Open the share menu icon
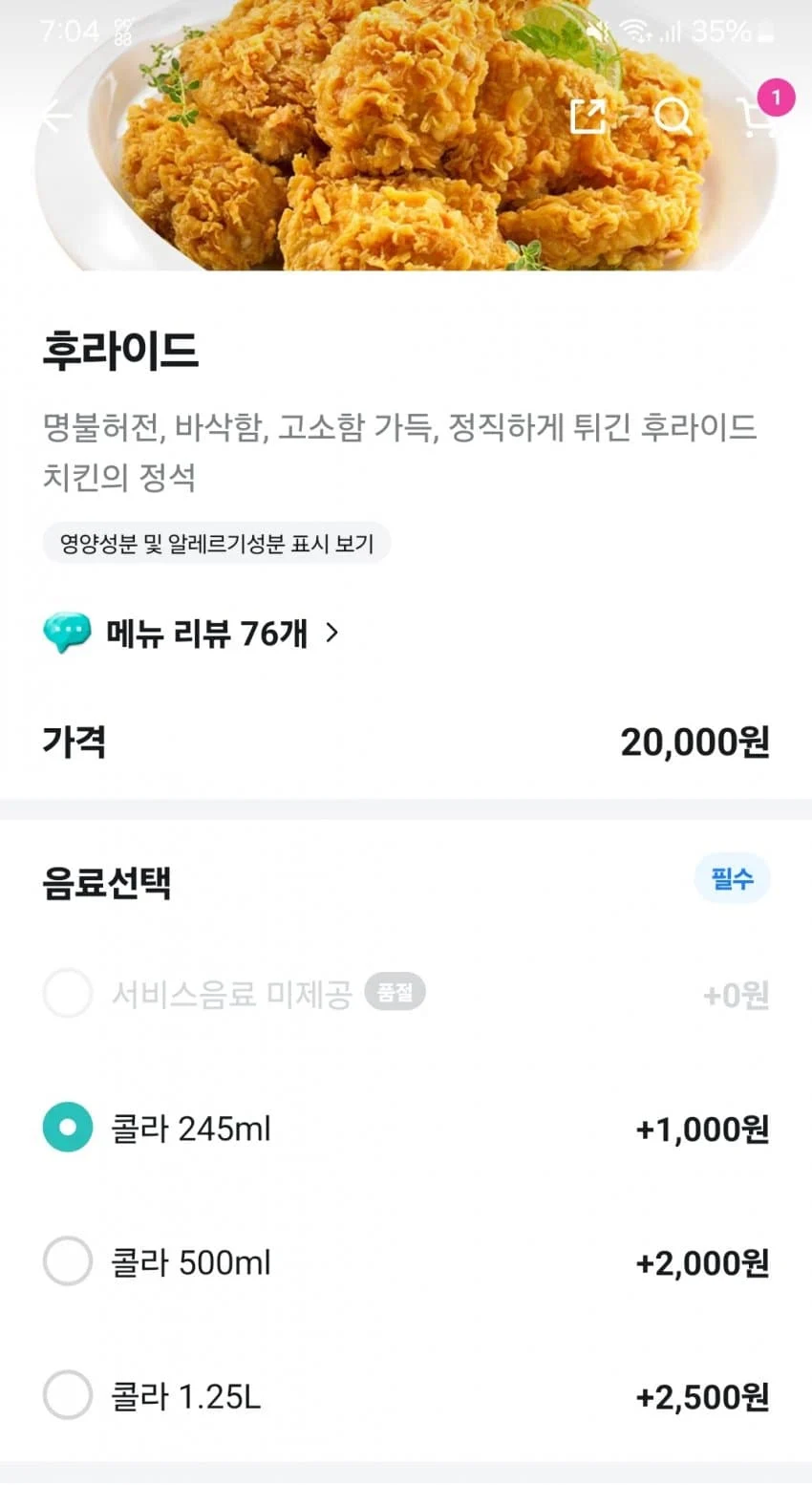Viewport: 812px width, 1485px height. click(590, 116)
